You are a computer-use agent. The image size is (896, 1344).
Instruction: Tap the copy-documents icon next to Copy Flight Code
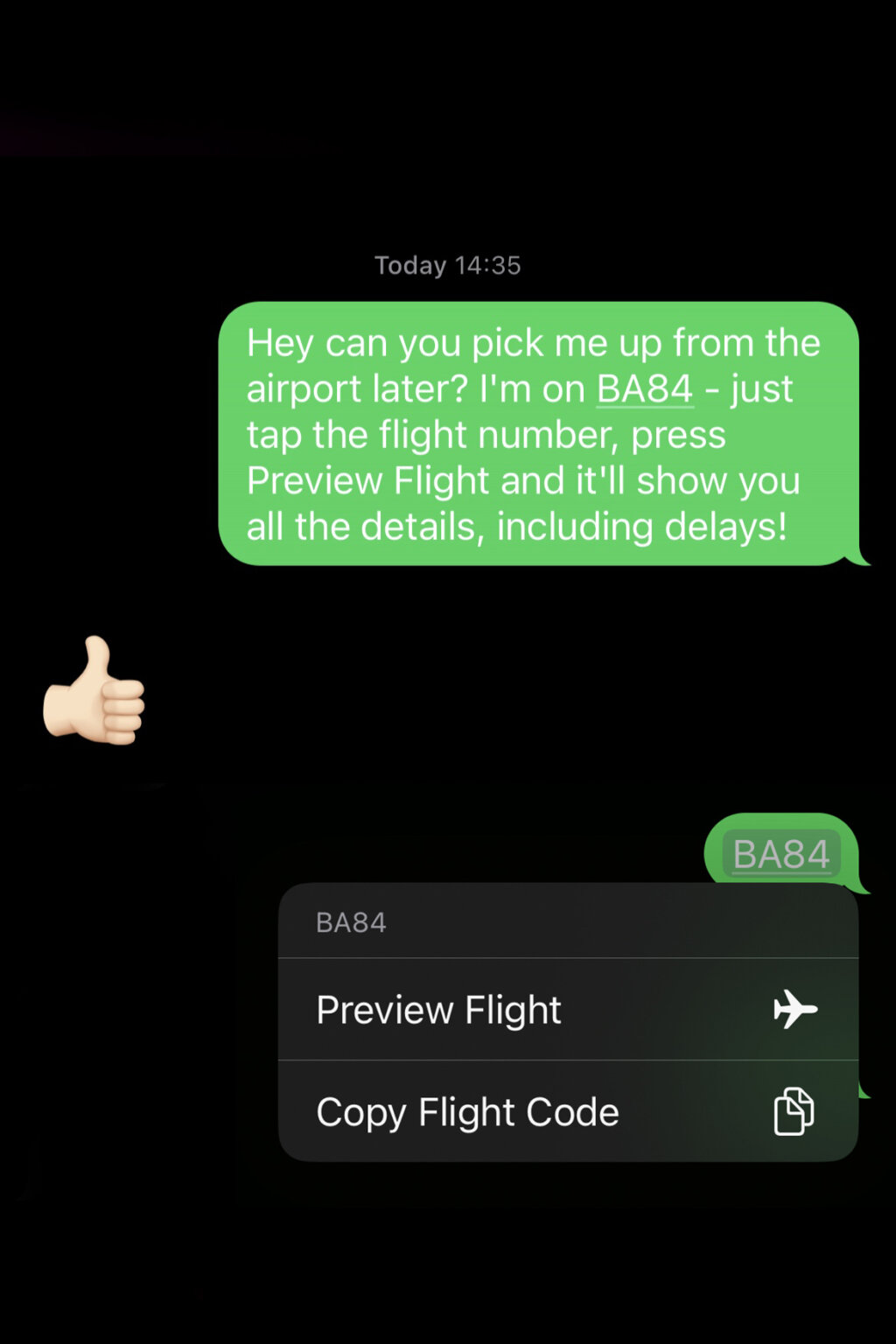(x=794, y=1111)
